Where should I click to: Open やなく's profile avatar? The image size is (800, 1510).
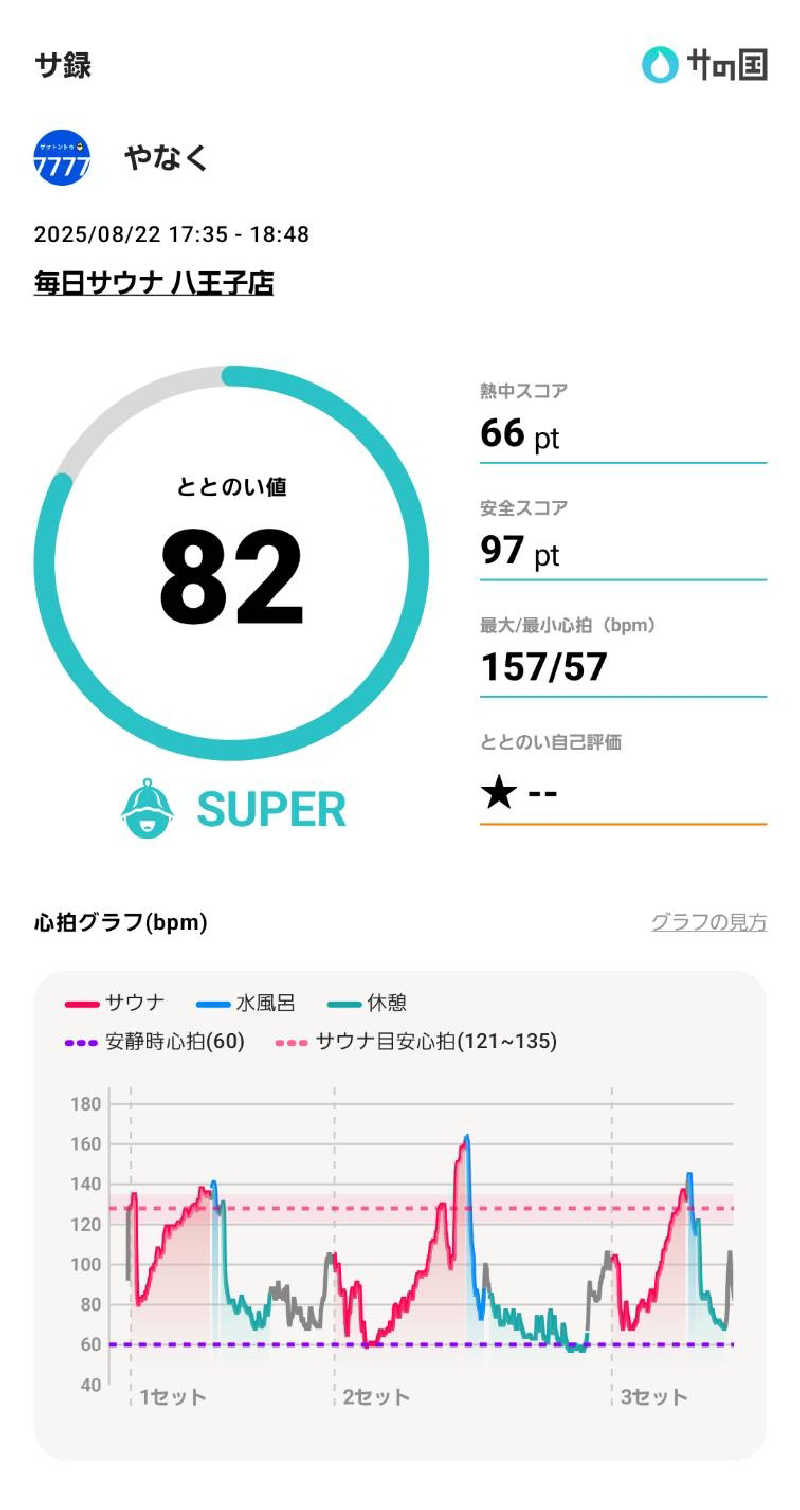(62, 159)
